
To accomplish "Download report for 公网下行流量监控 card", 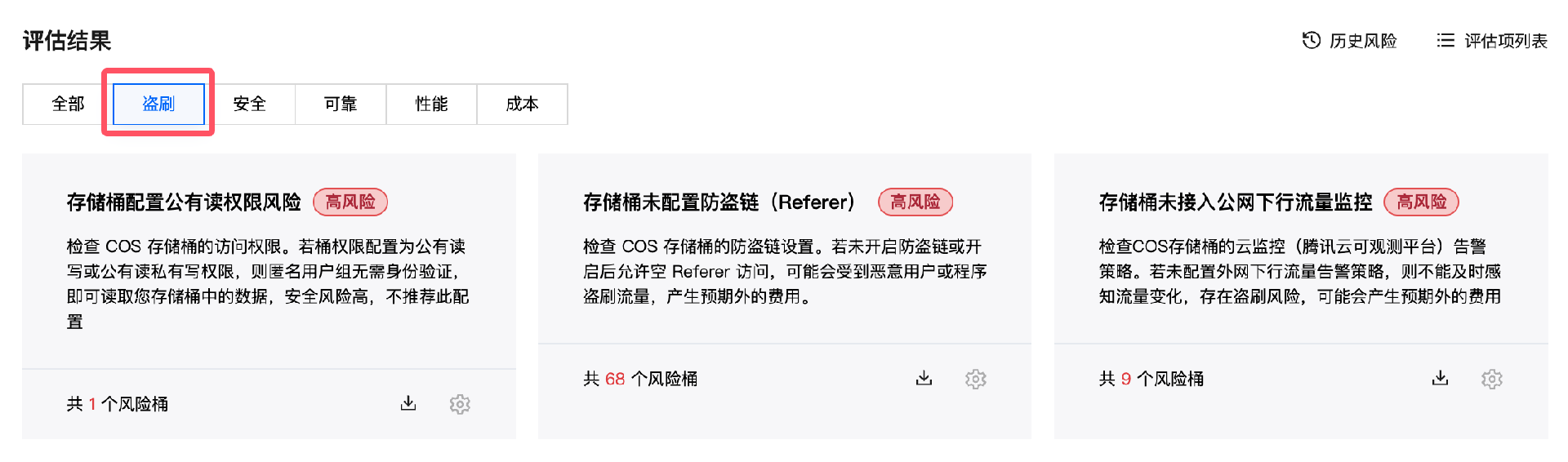I will coord(1440,378).
